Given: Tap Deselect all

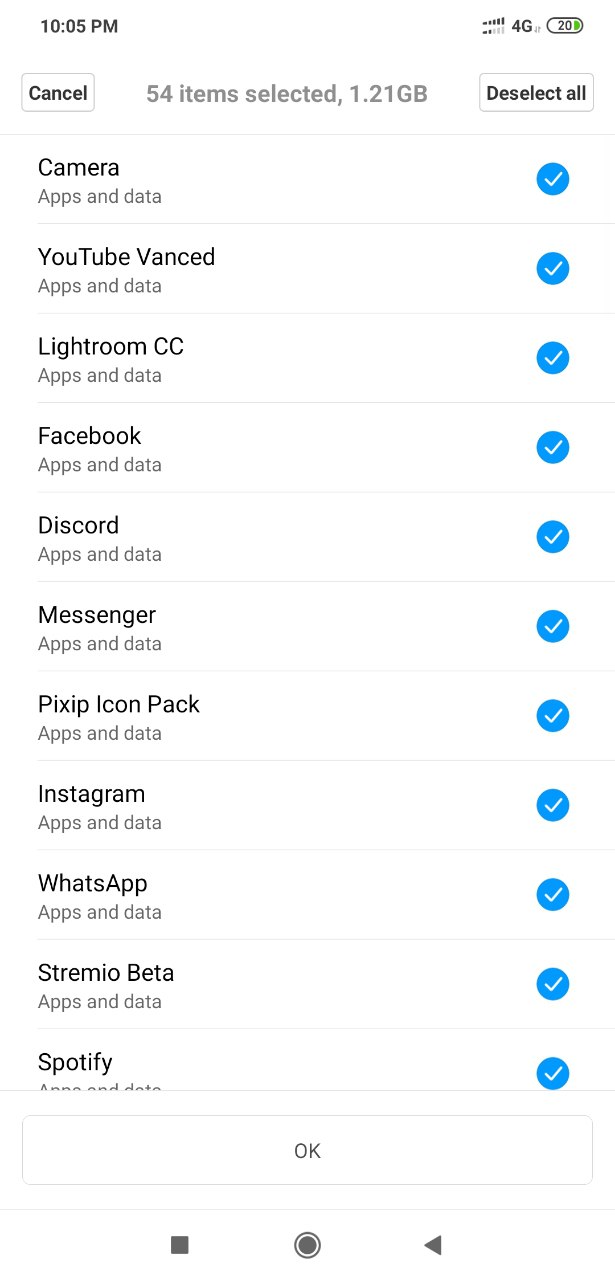Looking at the screenshot, I should 536,93.
